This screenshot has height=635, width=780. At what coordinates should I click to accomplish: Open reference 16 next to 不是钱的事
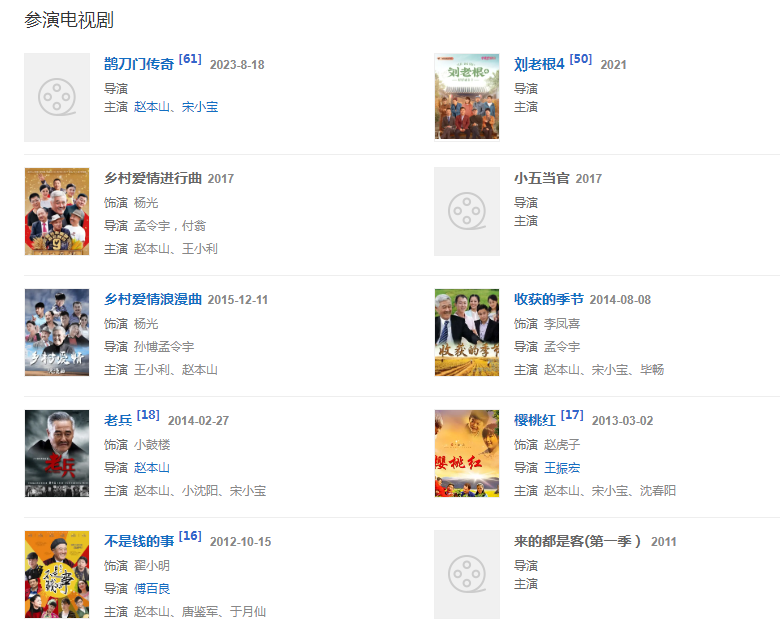(190, 536)
